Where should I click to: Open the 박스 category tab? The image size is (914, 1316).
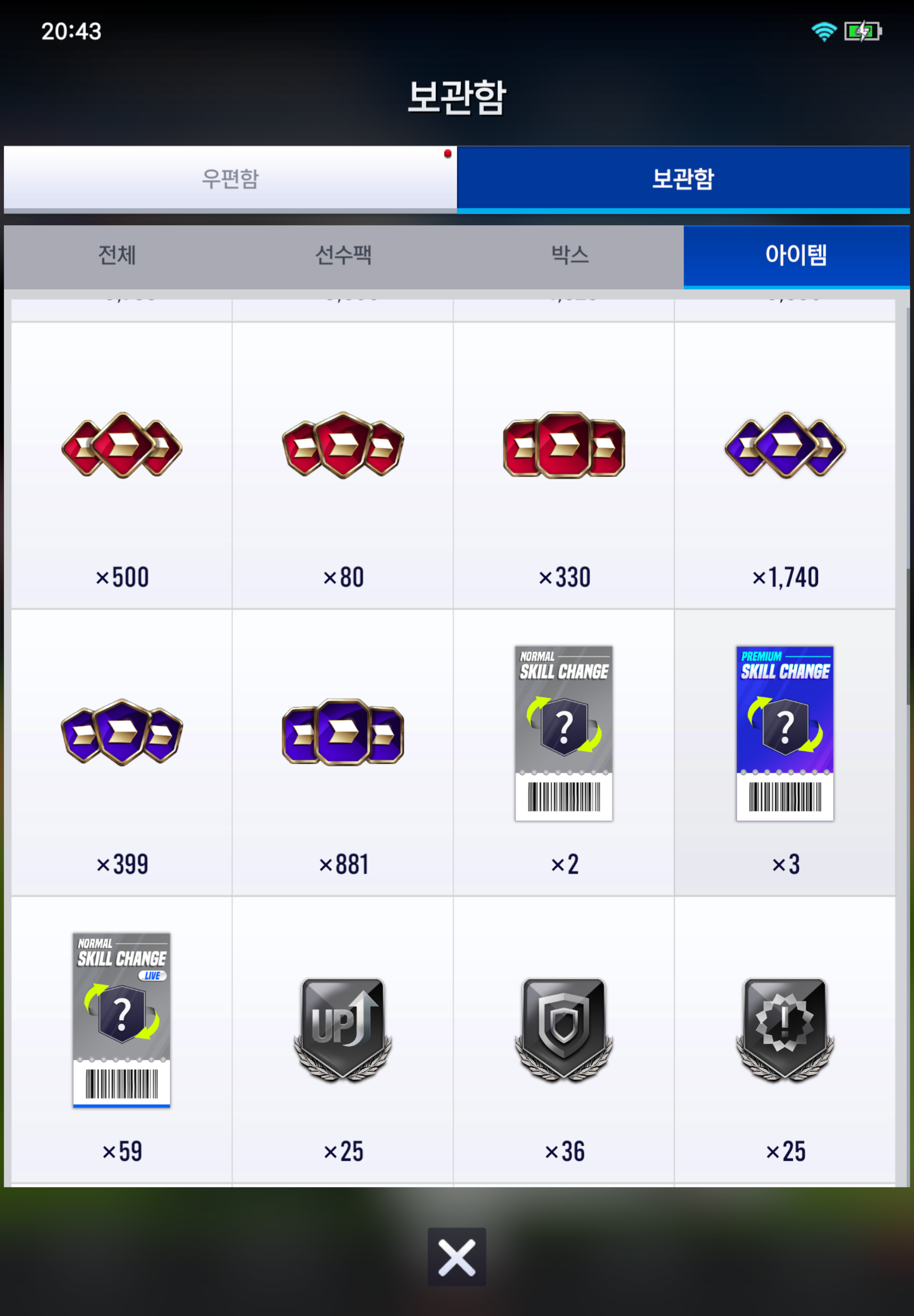(x=570, y=255)
